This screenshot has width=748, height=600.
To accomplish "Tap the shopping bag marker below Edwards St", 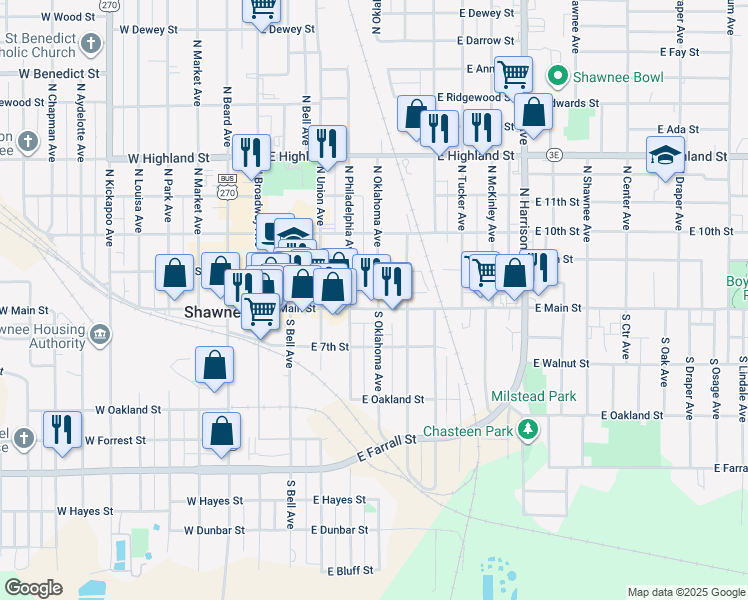I will (x=533, y=114).
